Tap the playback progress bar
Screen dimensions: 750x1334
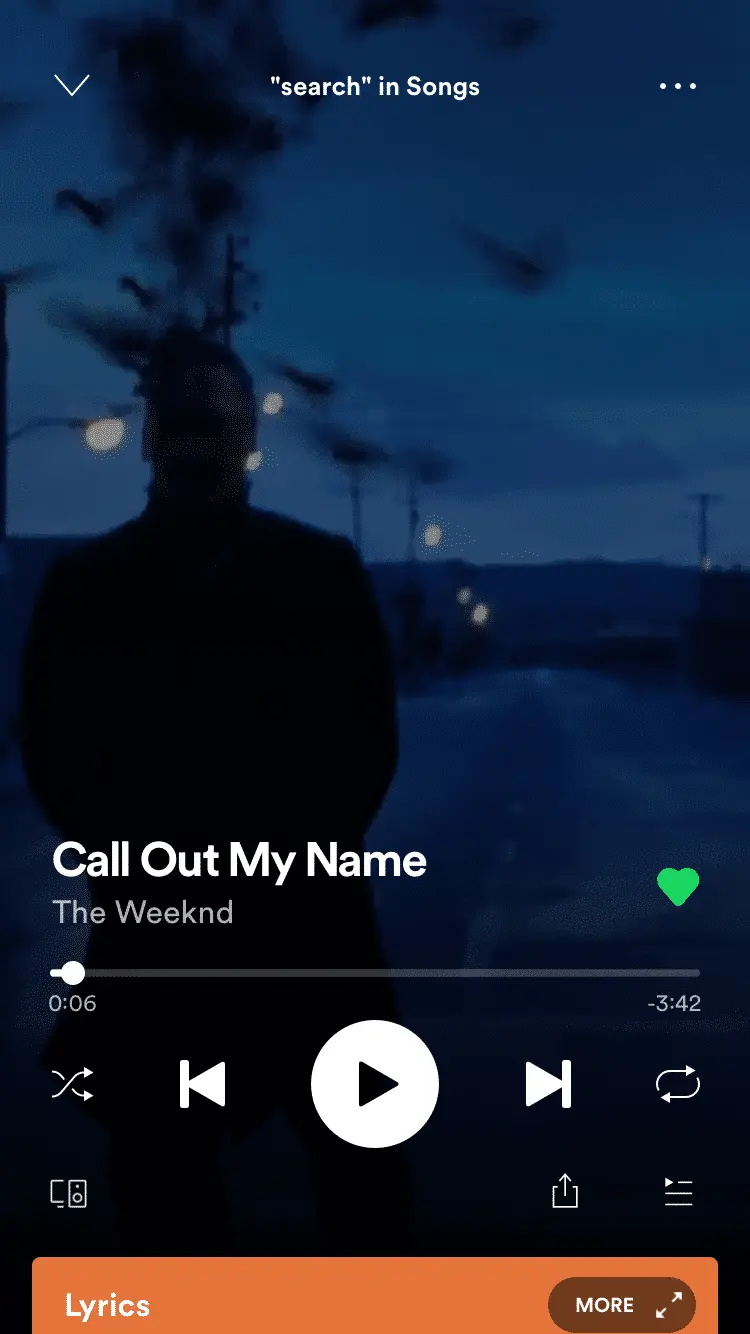click(x=375, y=972)
